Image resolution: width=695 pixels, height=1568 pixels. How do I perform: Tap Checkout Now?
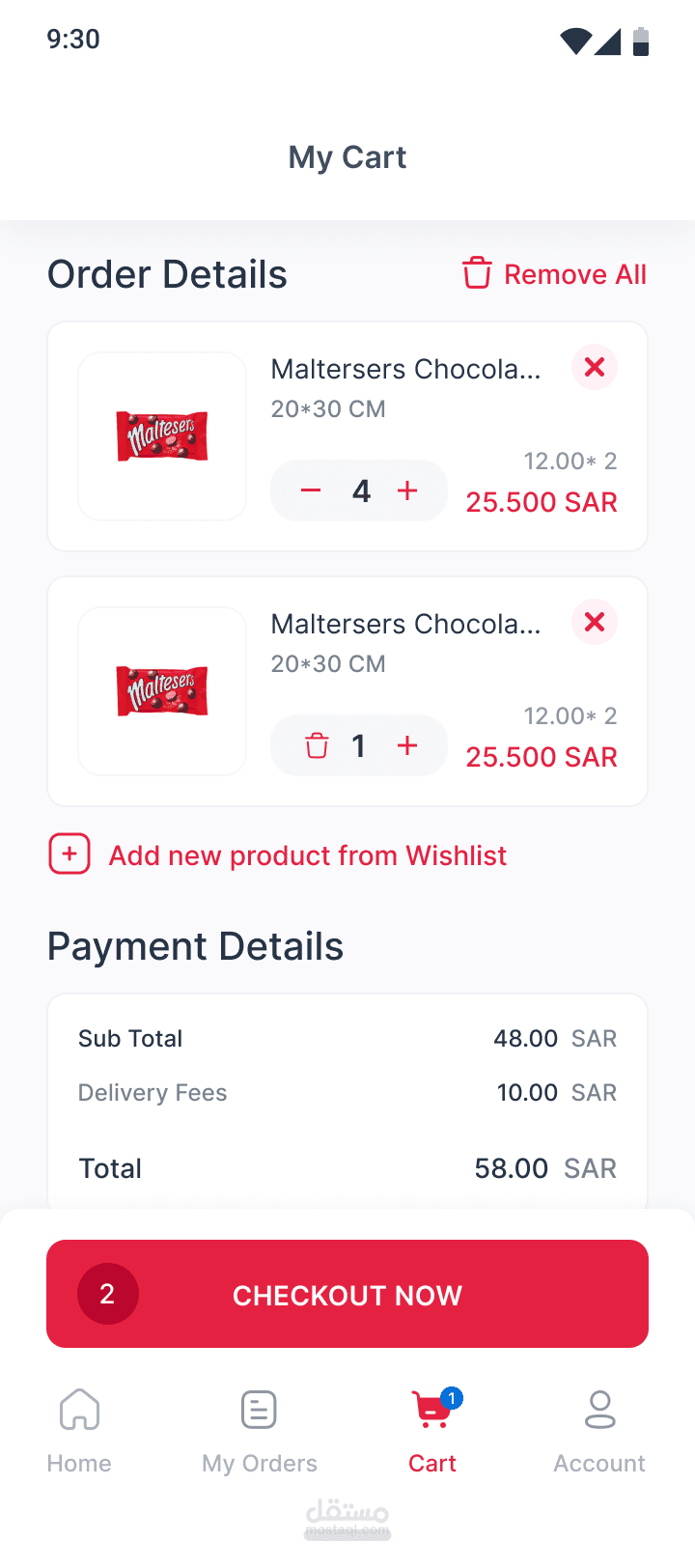tap(347, 1294)
